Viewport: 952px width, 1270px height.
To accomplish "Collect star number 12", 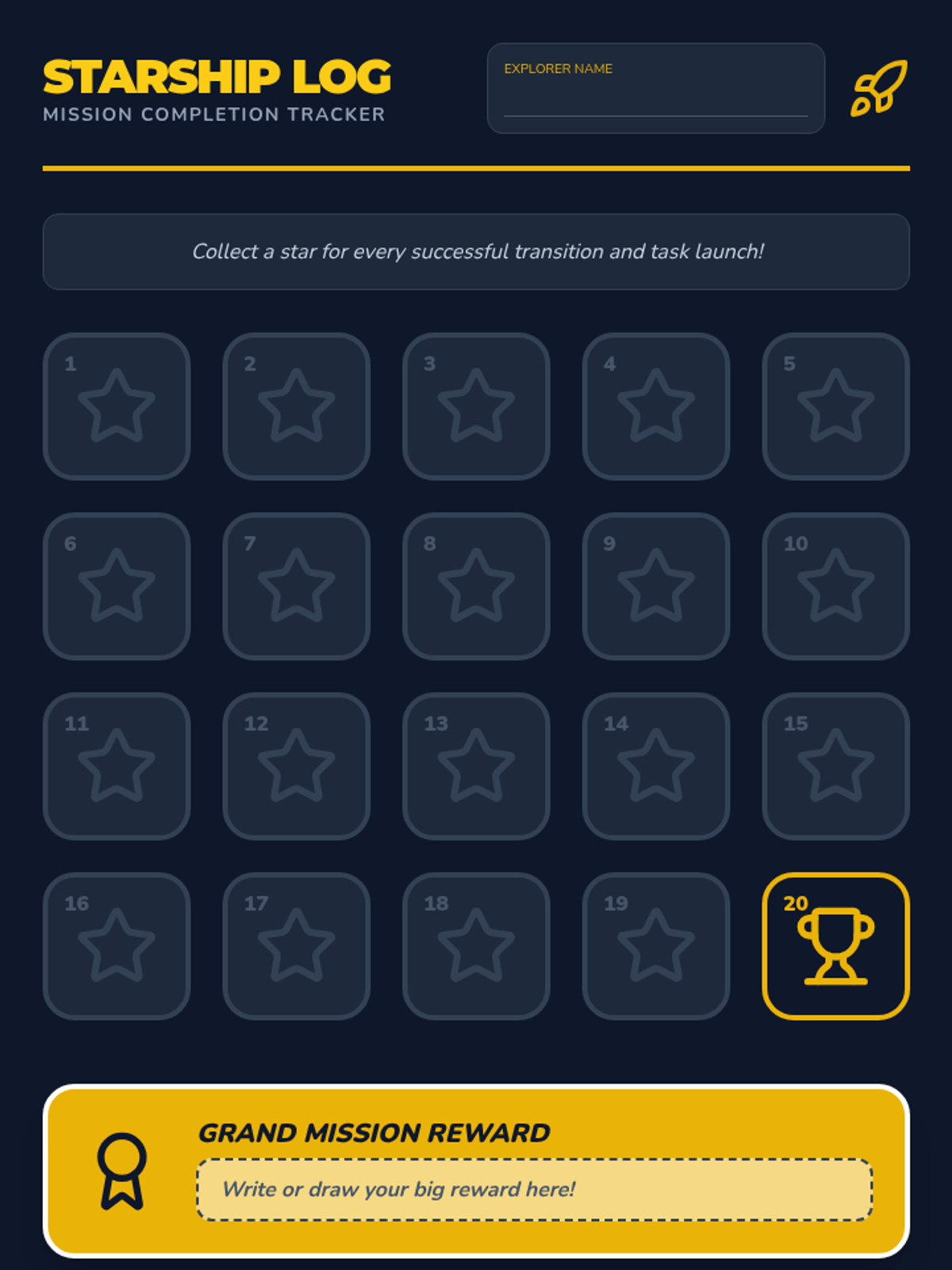I will click(297, 766).
